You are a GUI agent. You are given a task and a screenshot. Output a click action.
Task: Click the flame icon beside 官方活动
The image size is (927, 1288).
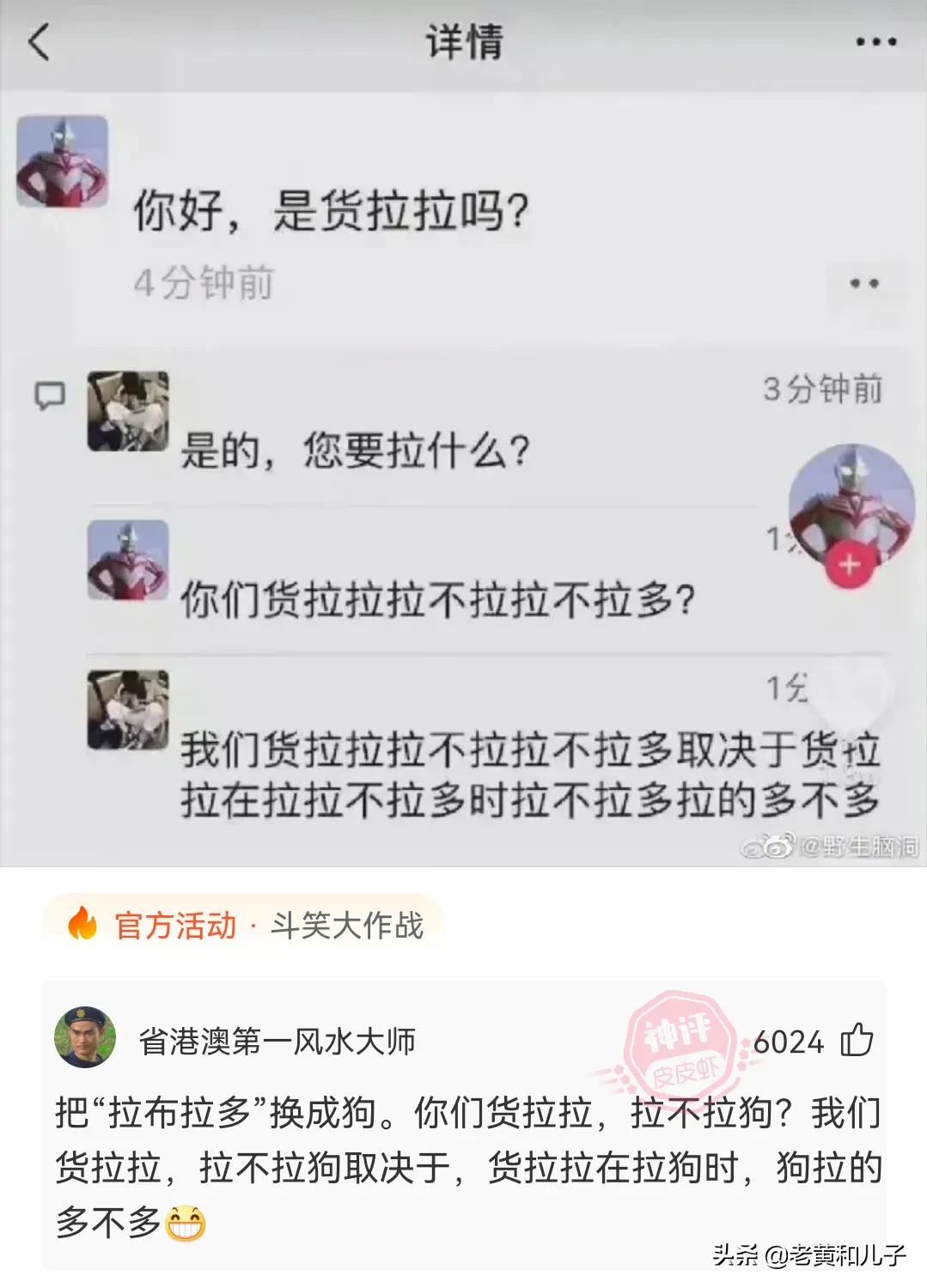(x=81, y=926)
